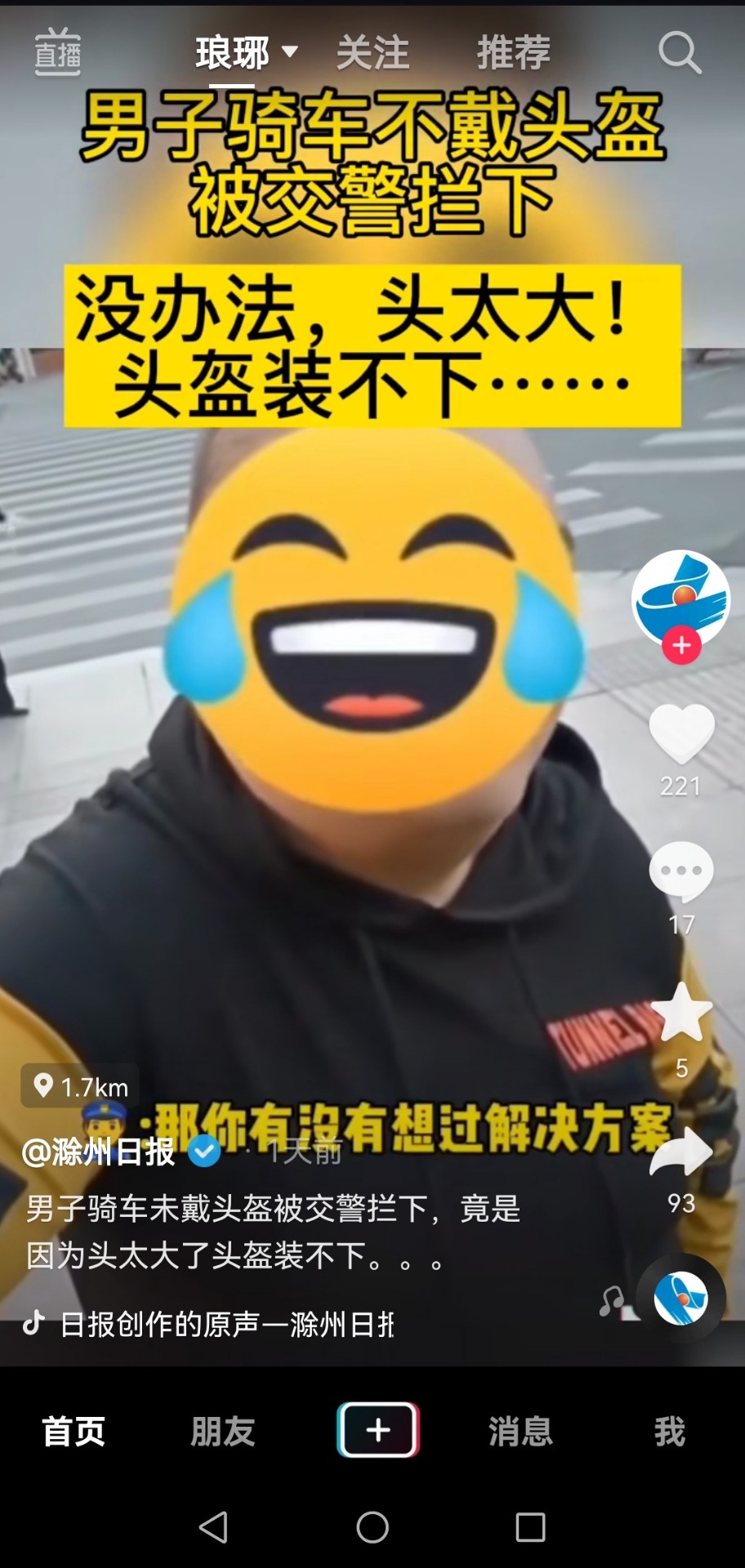Share this video

pyautogui.click(x=681, y=1151)
